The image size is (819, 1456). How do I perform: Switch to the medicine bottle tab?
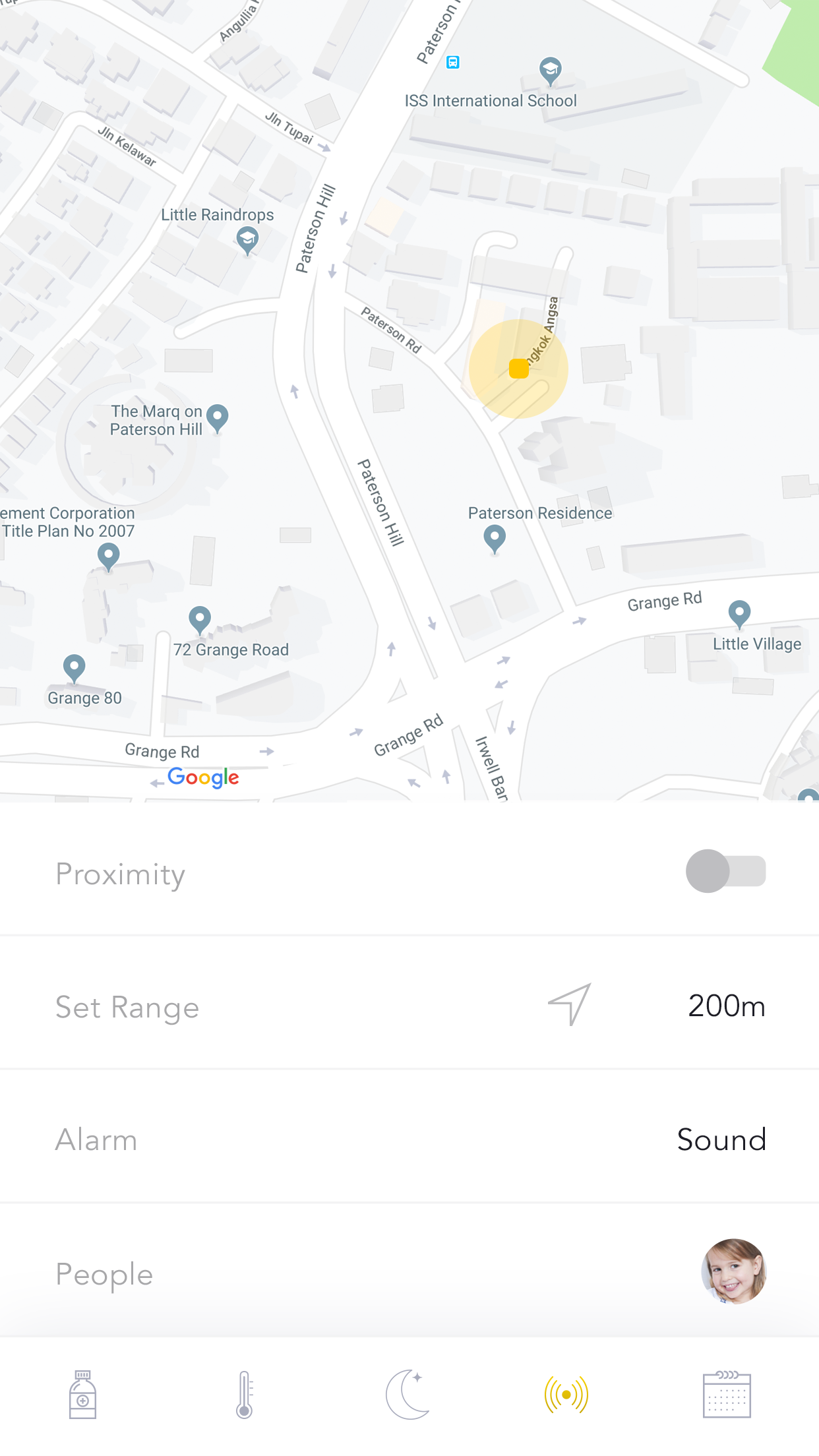pos(83,1395)
